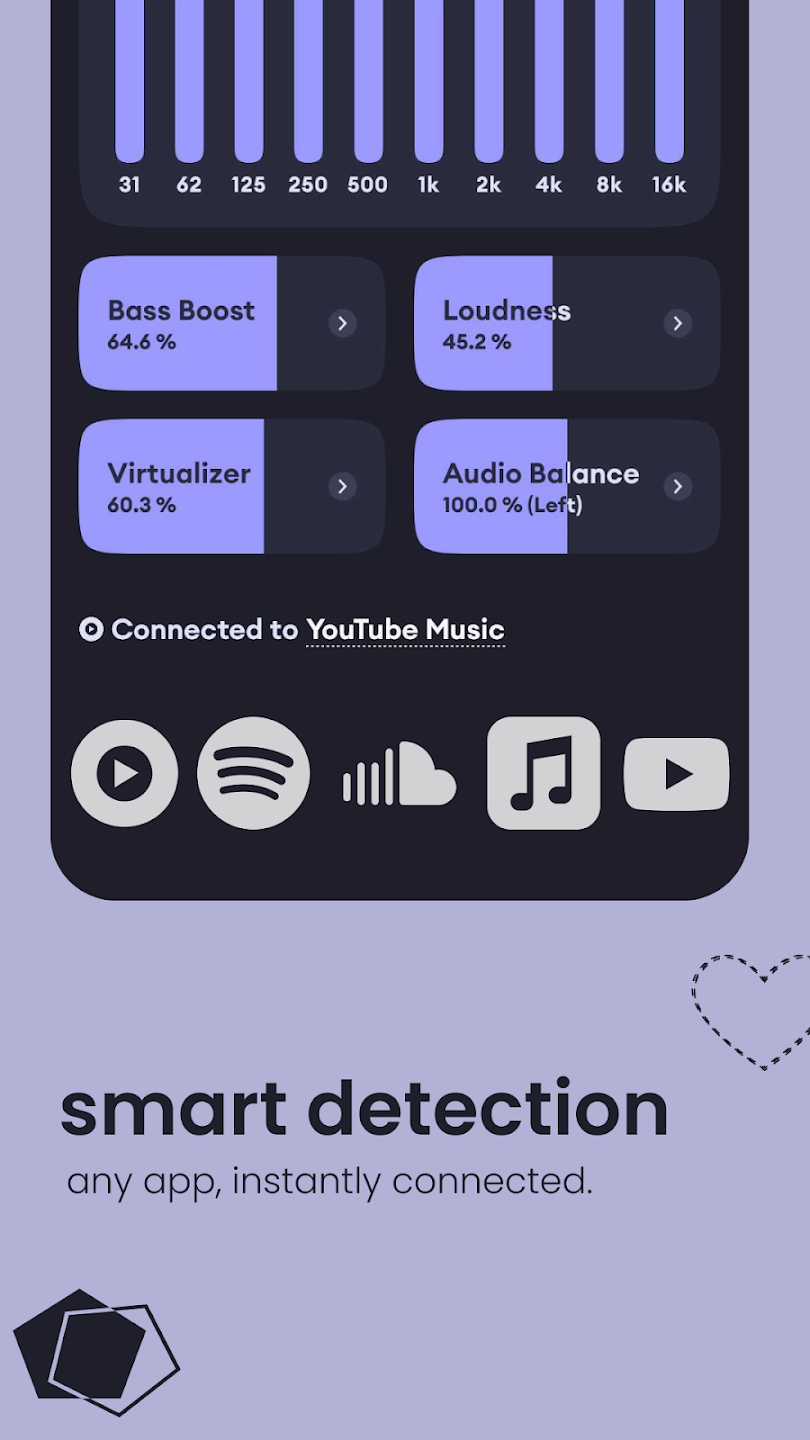Expand Audio Balance settings via chevron
The width and height of the screenshot is (810, 1440).
tap(677, 487)
